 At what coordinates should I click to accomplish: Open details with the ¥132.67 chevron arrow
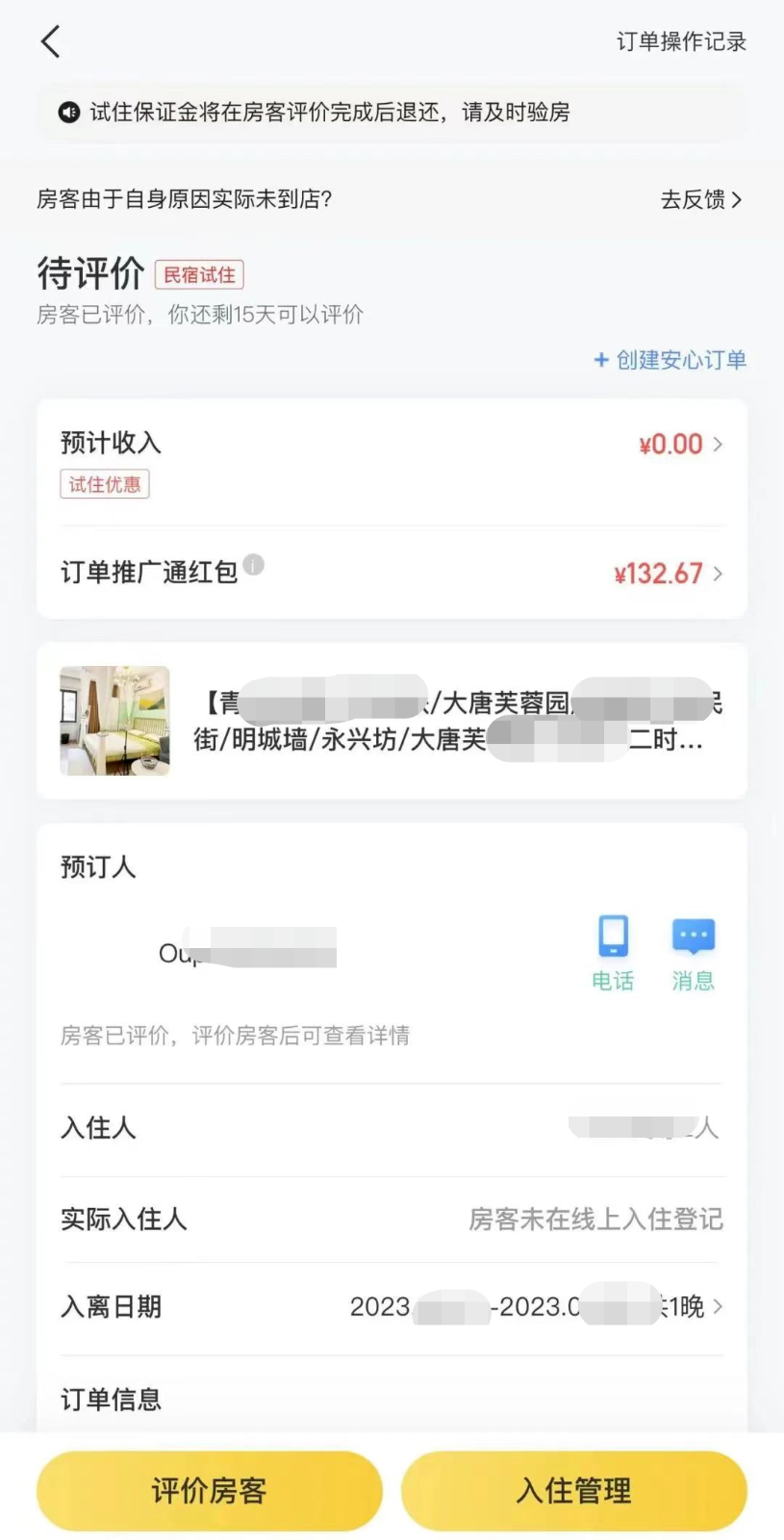click(x=718, y=574)
